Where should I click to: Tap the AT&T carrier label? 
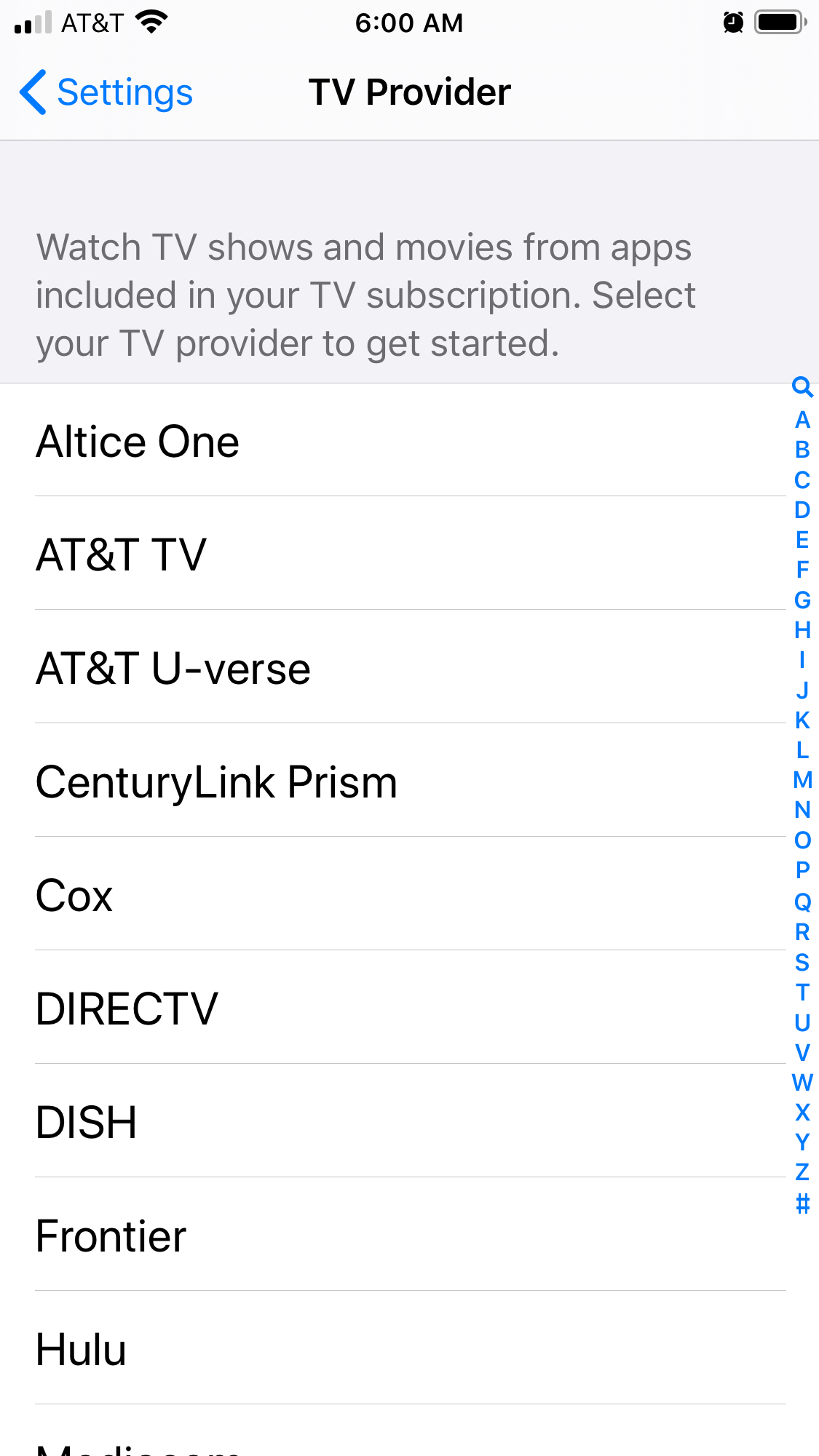coord(92,22)
